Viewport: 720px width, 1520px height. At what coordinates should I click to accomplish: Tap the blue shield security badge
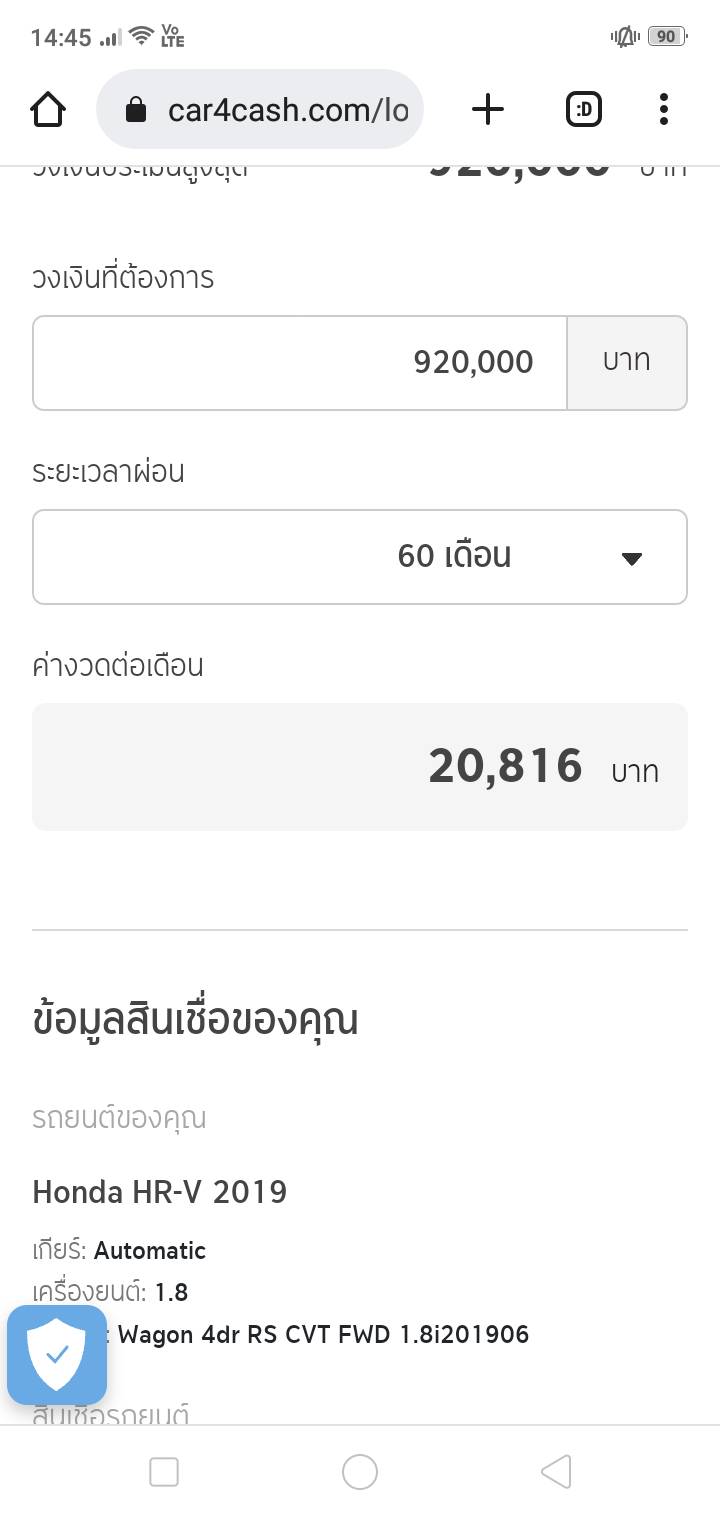point(57,1355)
